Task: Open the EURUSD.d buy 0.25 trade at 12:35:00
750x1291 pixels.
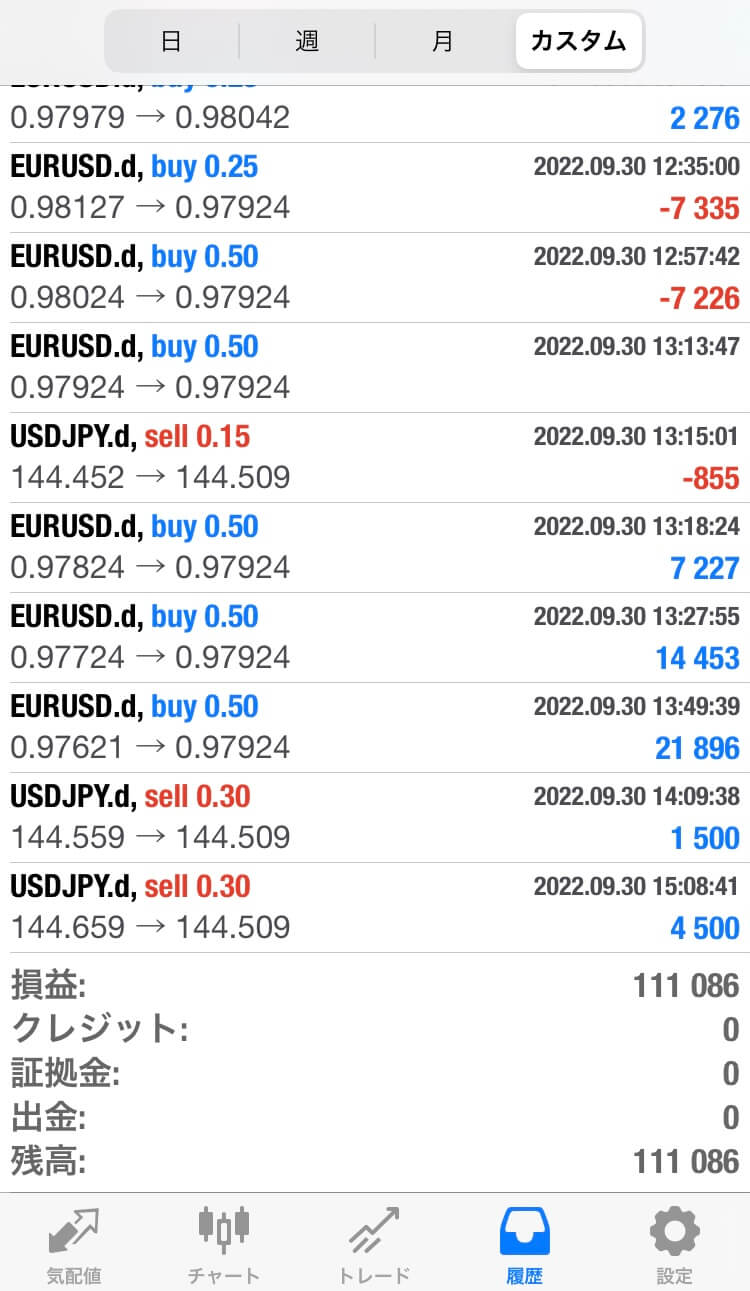Action: (375, 187)
